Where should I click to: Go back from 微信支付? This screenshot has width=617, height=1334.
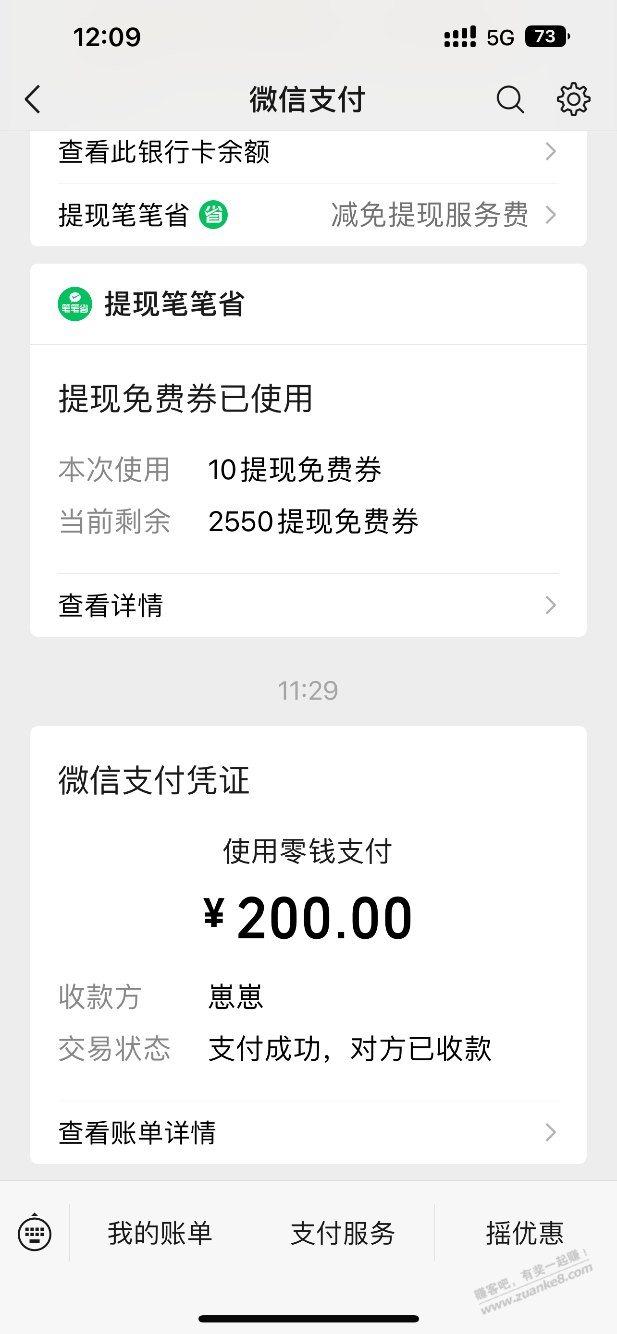click(33, 99)
